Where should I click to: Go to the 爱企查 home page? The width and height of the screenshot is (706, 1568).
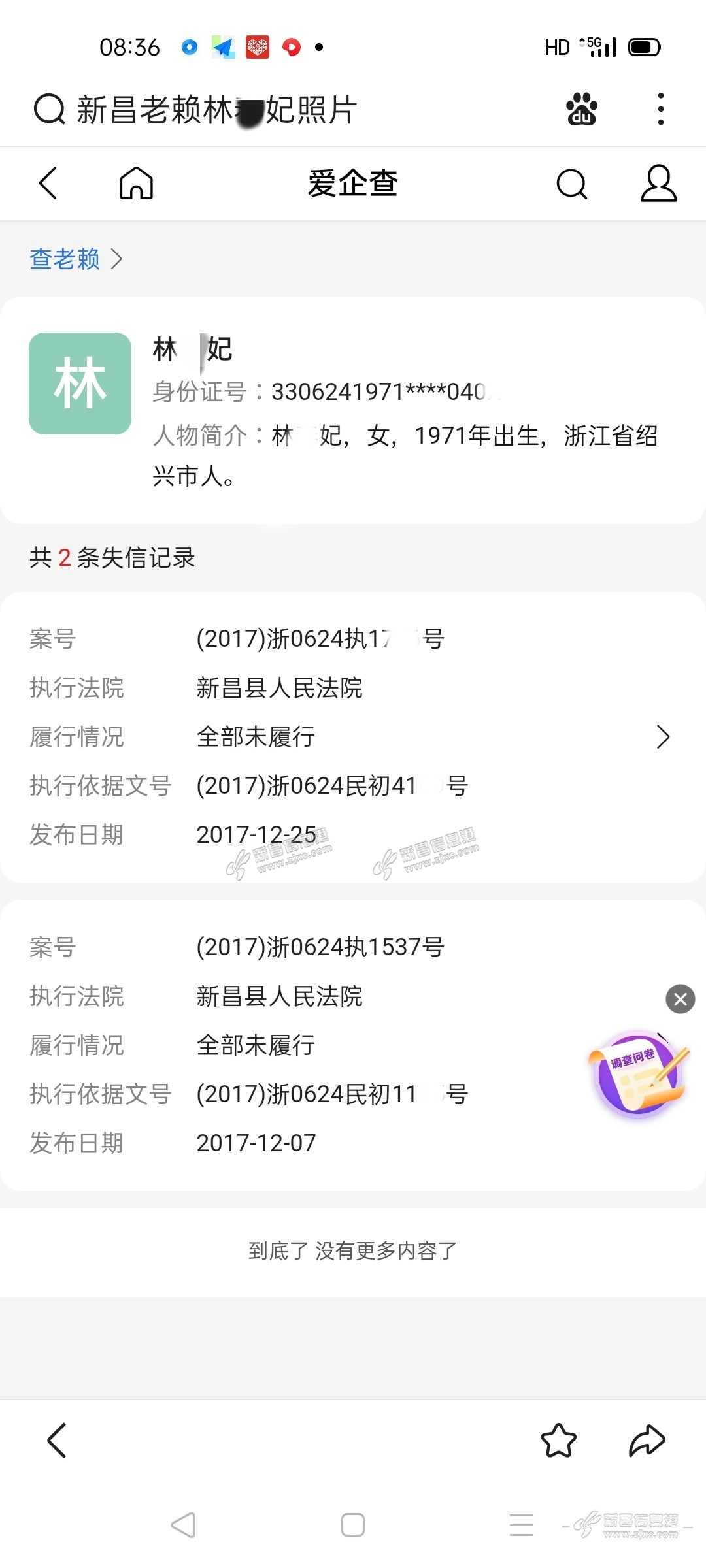[136, 183]
